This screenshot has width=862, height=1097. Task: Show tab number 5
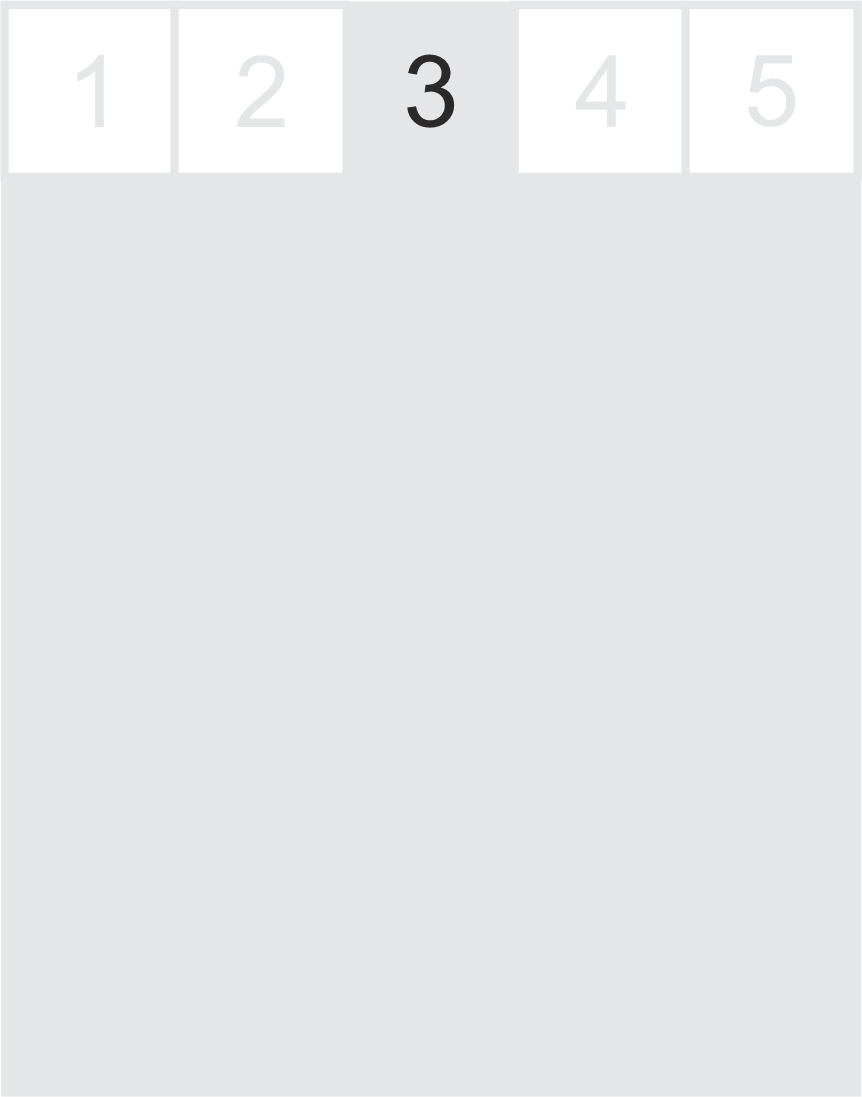(771, 91)
